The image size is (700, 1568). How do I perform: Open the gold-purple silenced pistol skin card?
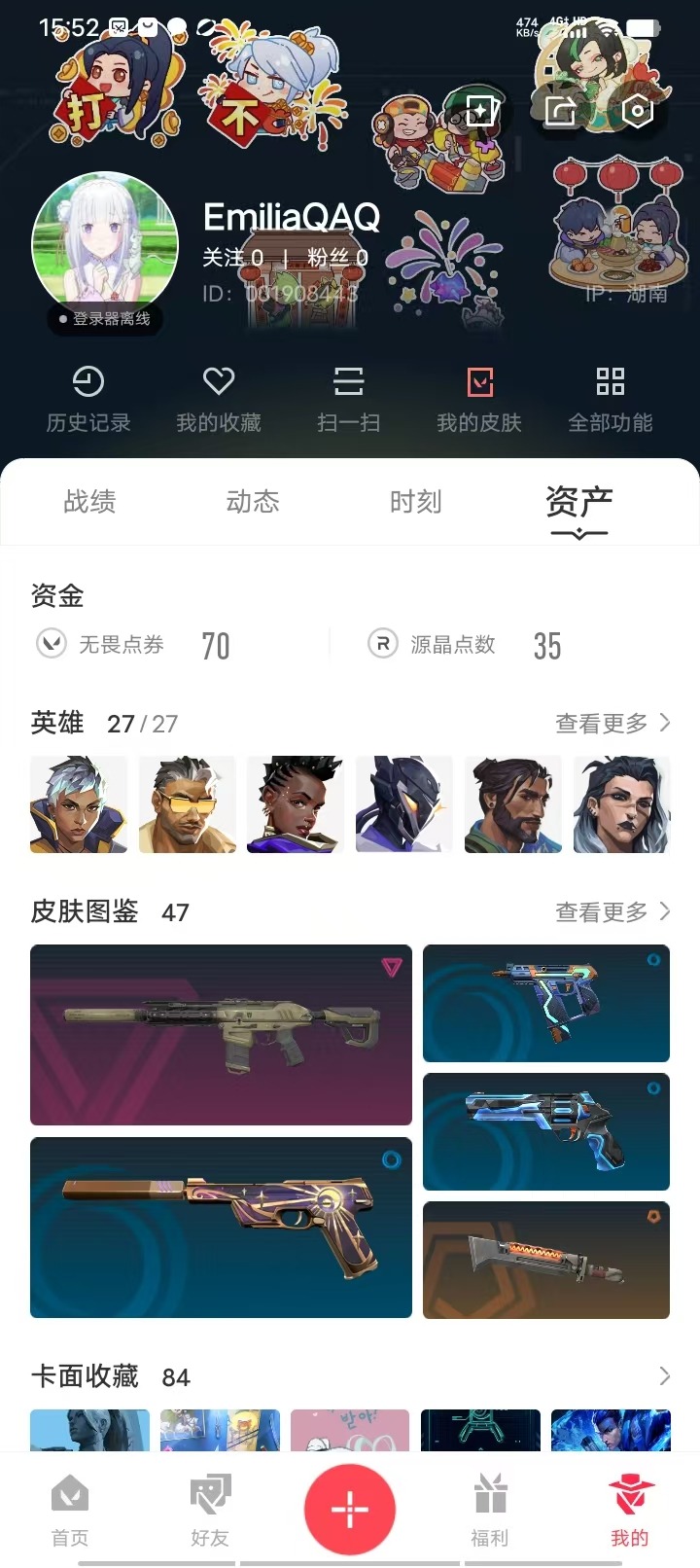click(x=221, y=1228)
